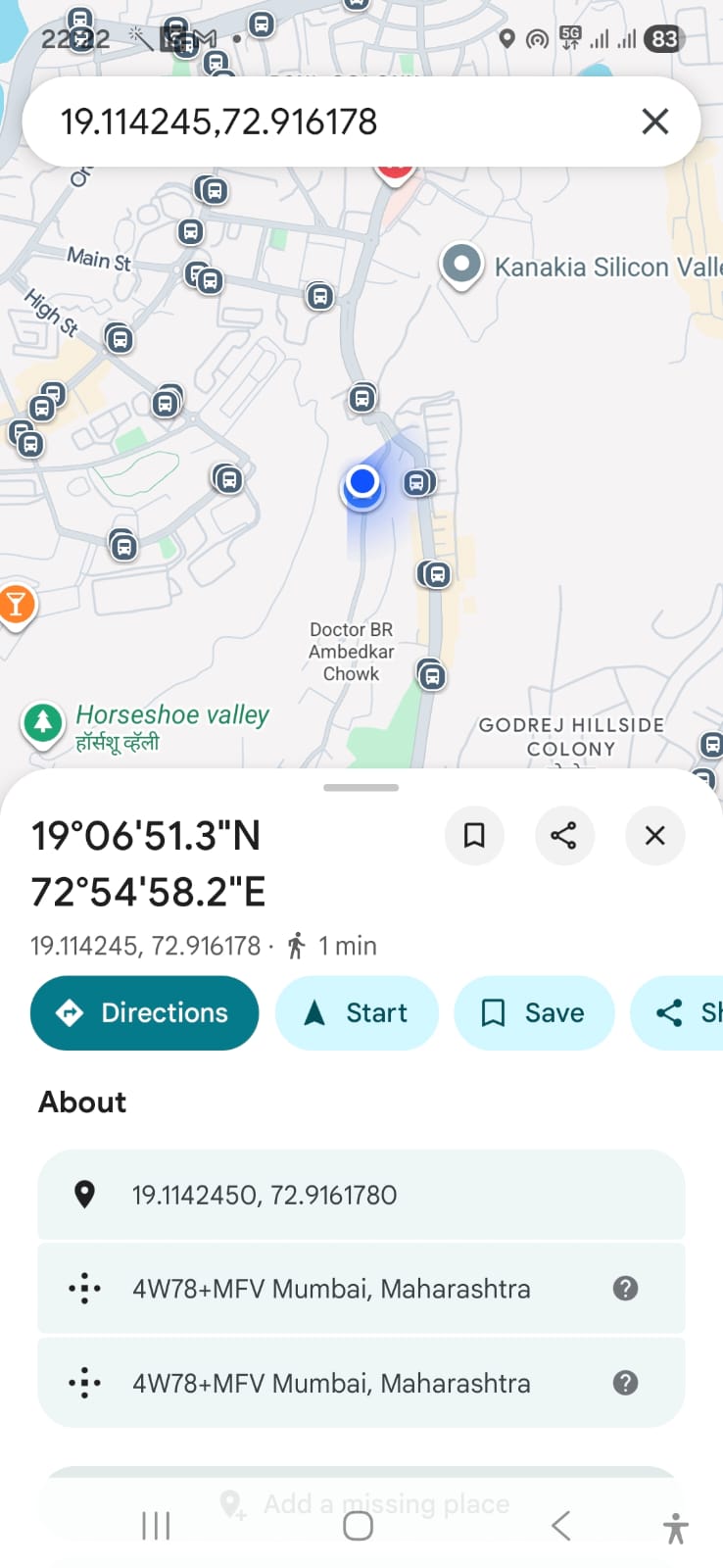Copy the coordinates row 19.1142450, 72.9161780
723x1568 pixels.
(x=361, y=1195)
